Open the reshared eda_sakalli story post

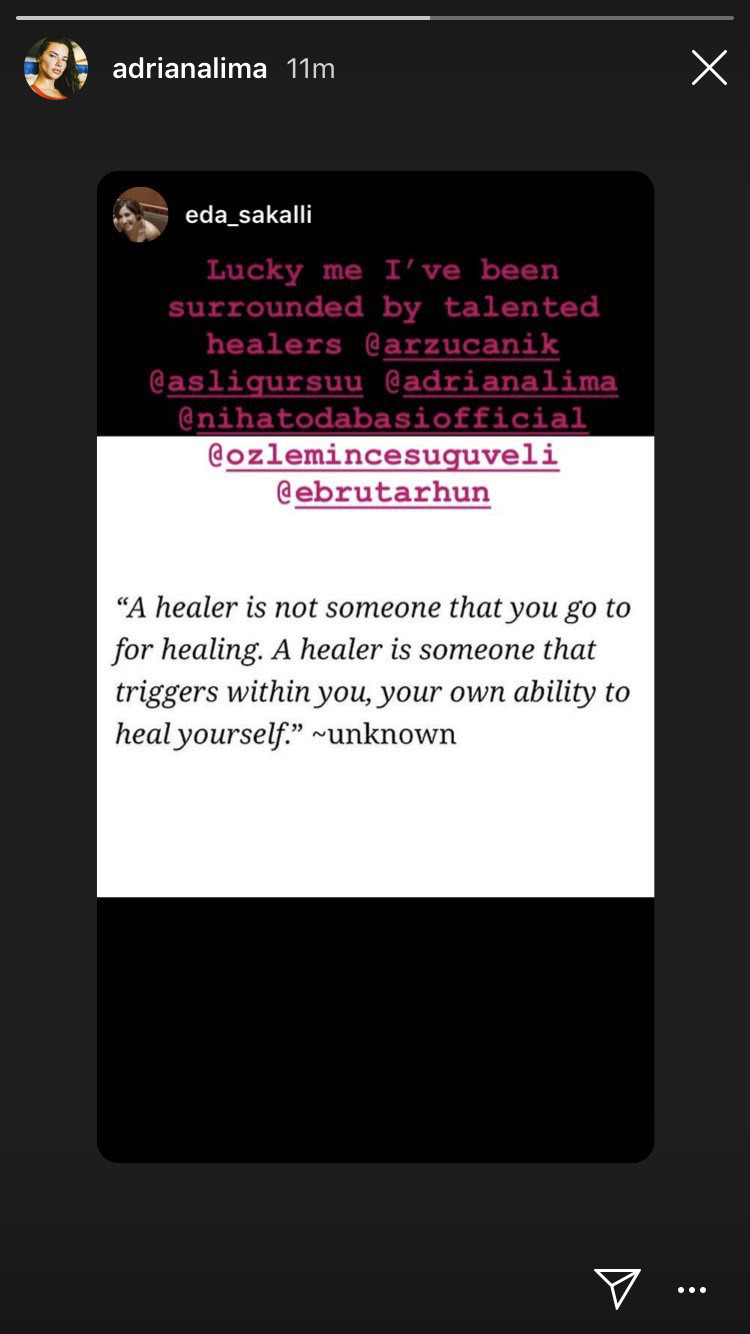[375, 665]
